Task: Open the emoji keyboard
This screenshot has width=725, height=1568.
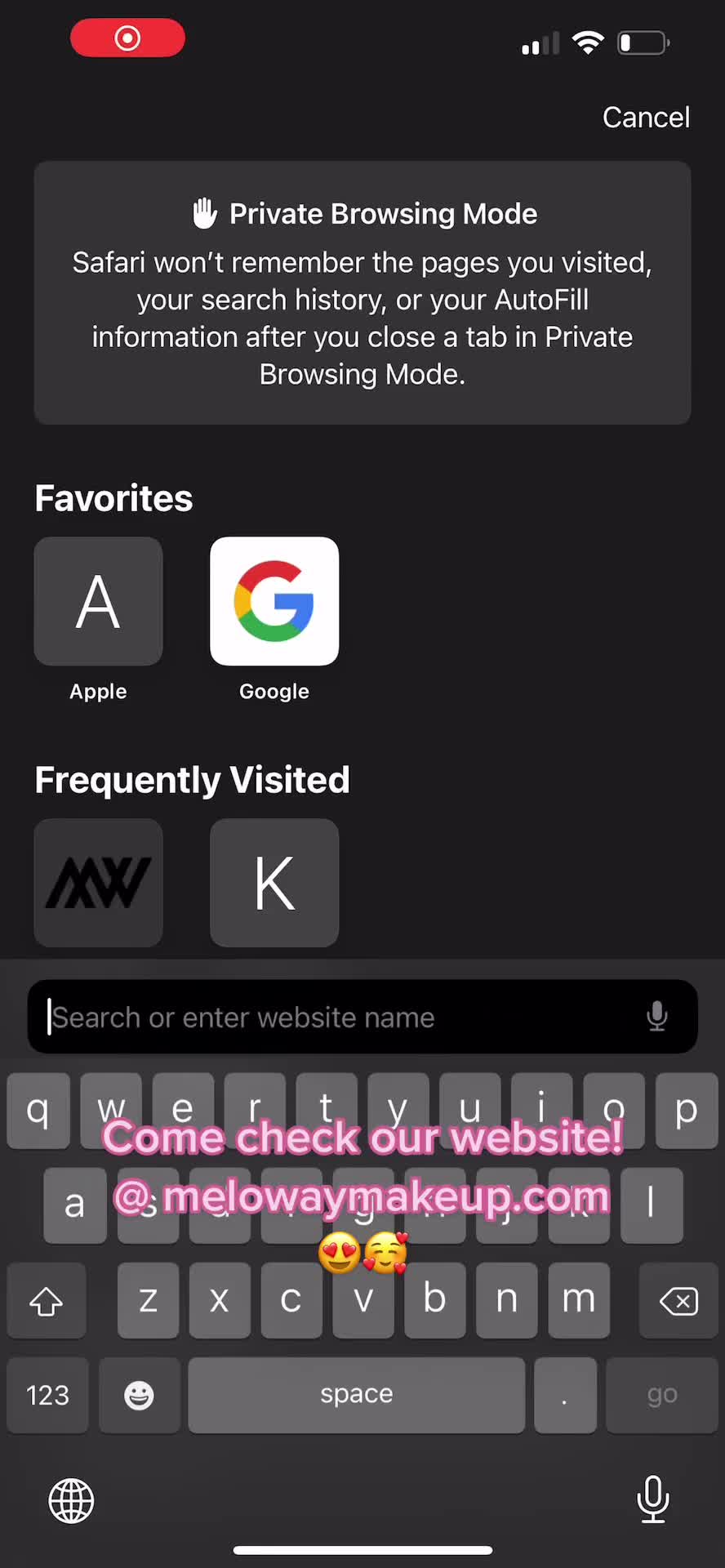Action: [139, 1395]
